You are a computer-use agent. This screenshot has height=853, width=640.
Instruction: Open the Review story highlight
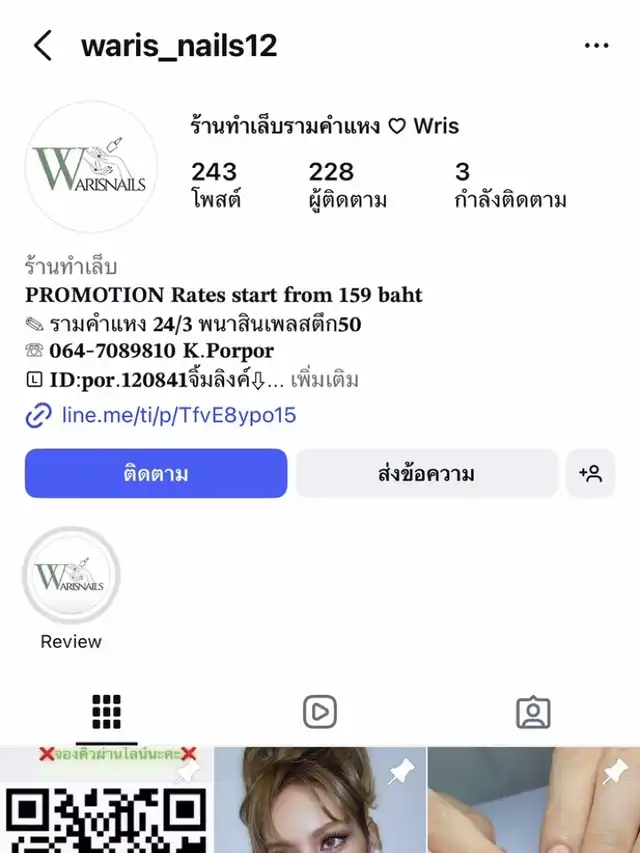[71, 577]
